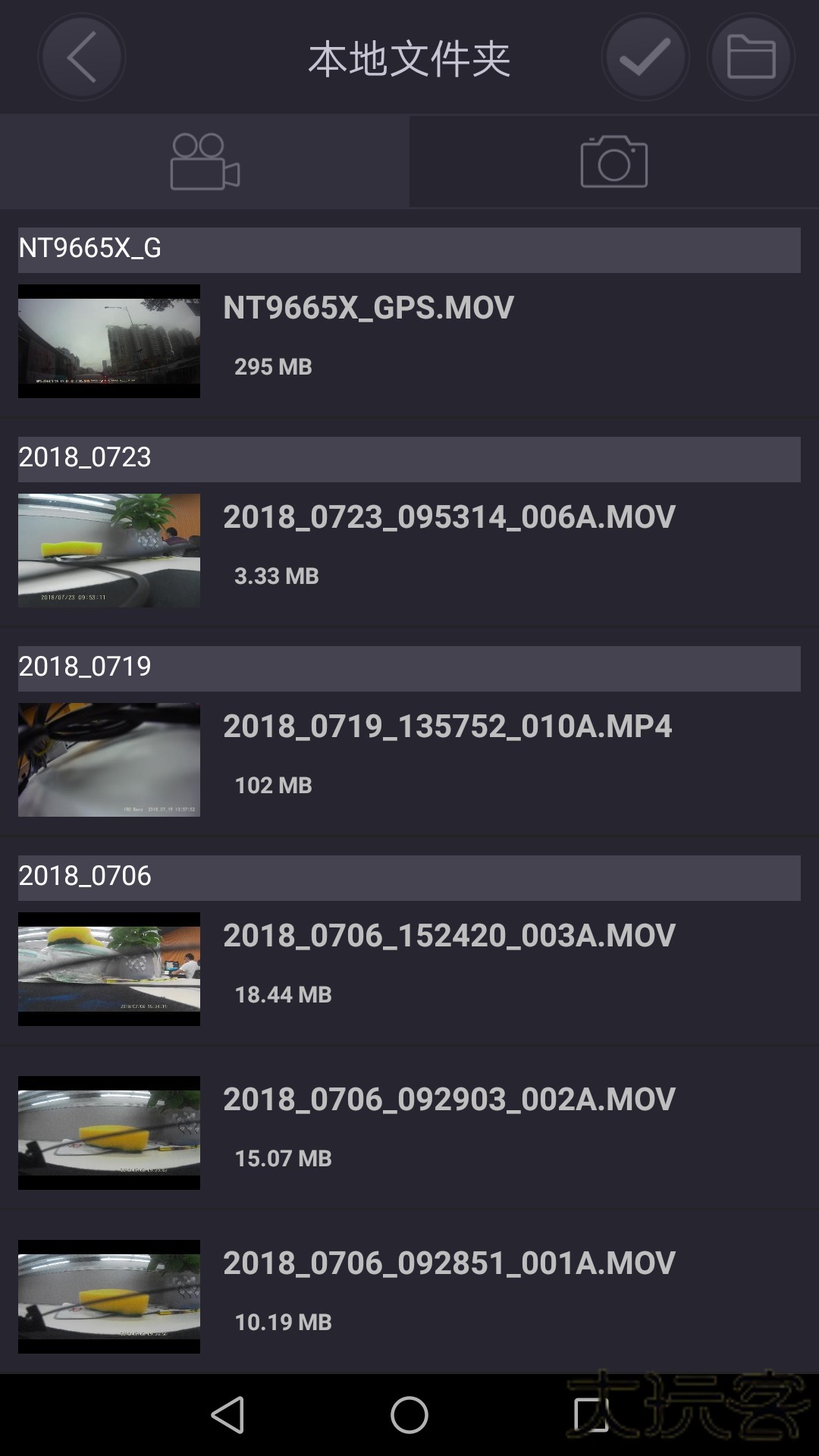This screenshot has width=819, height=1456.
Task: Tap the system back button
Action: pos(227,1415)
